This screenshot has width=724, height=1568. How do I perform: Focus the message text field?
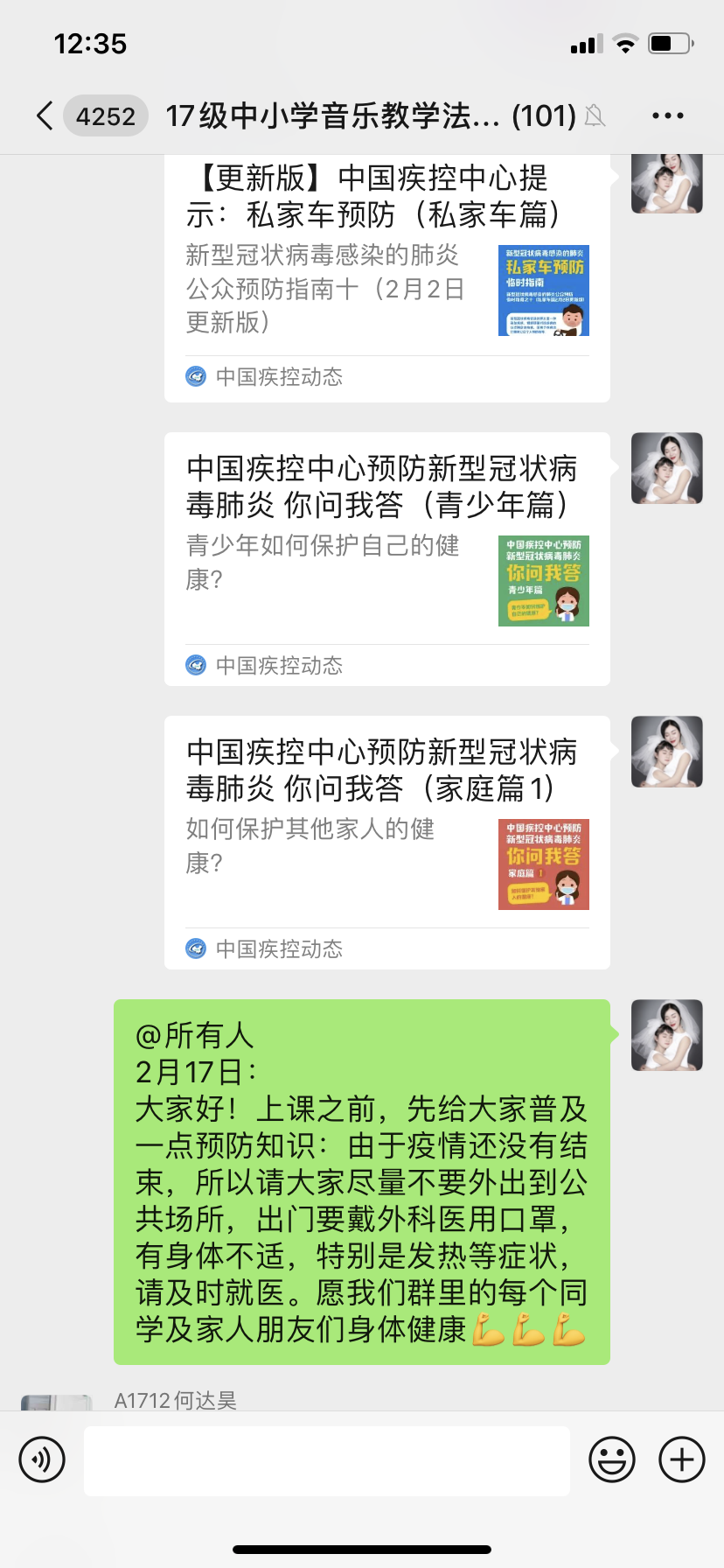point(327,1459)
